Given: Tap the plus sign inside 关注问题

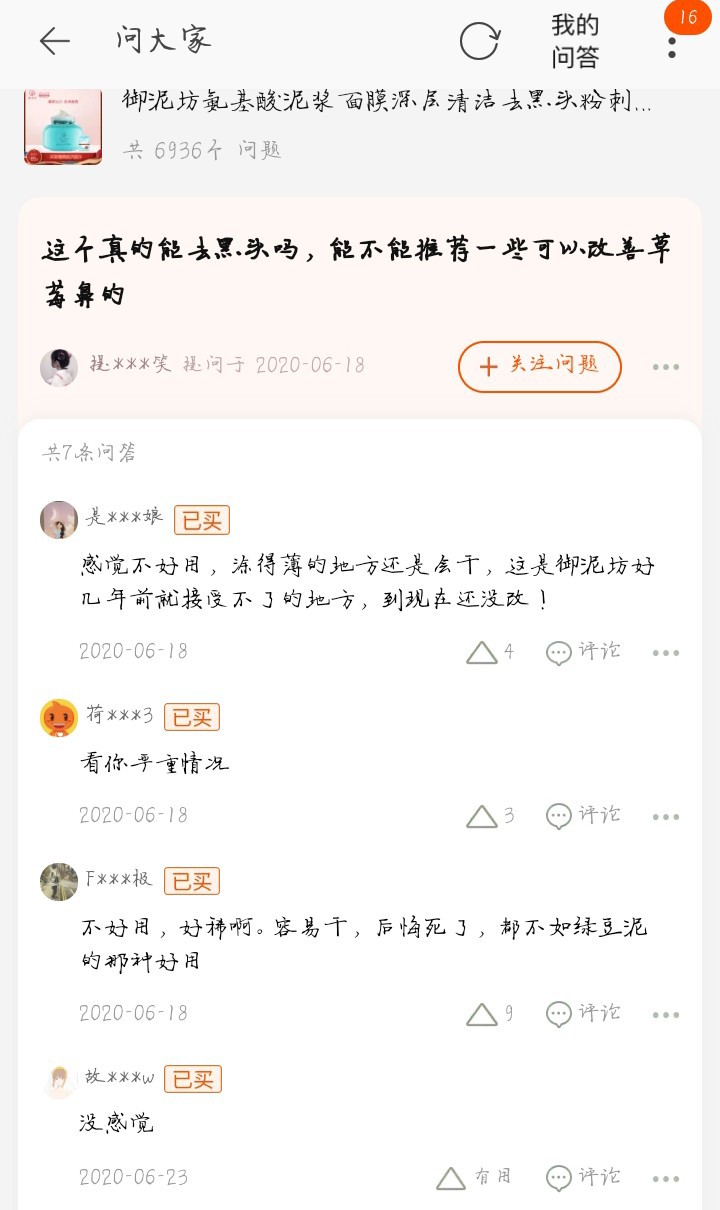Looking at the screenshot, I should click(x=487, y=366).
